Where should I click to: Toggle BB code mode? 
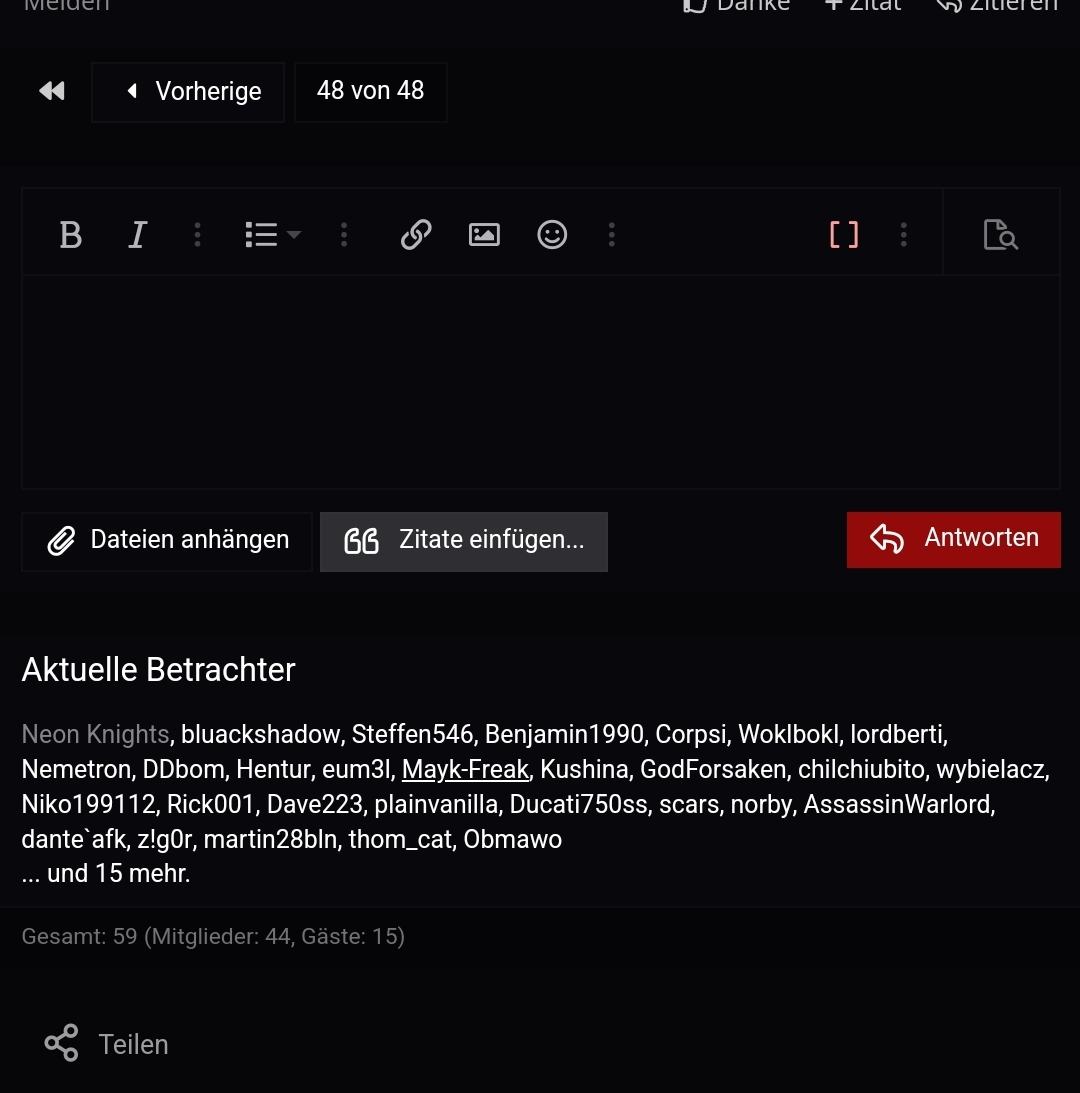tap(843, 235)
